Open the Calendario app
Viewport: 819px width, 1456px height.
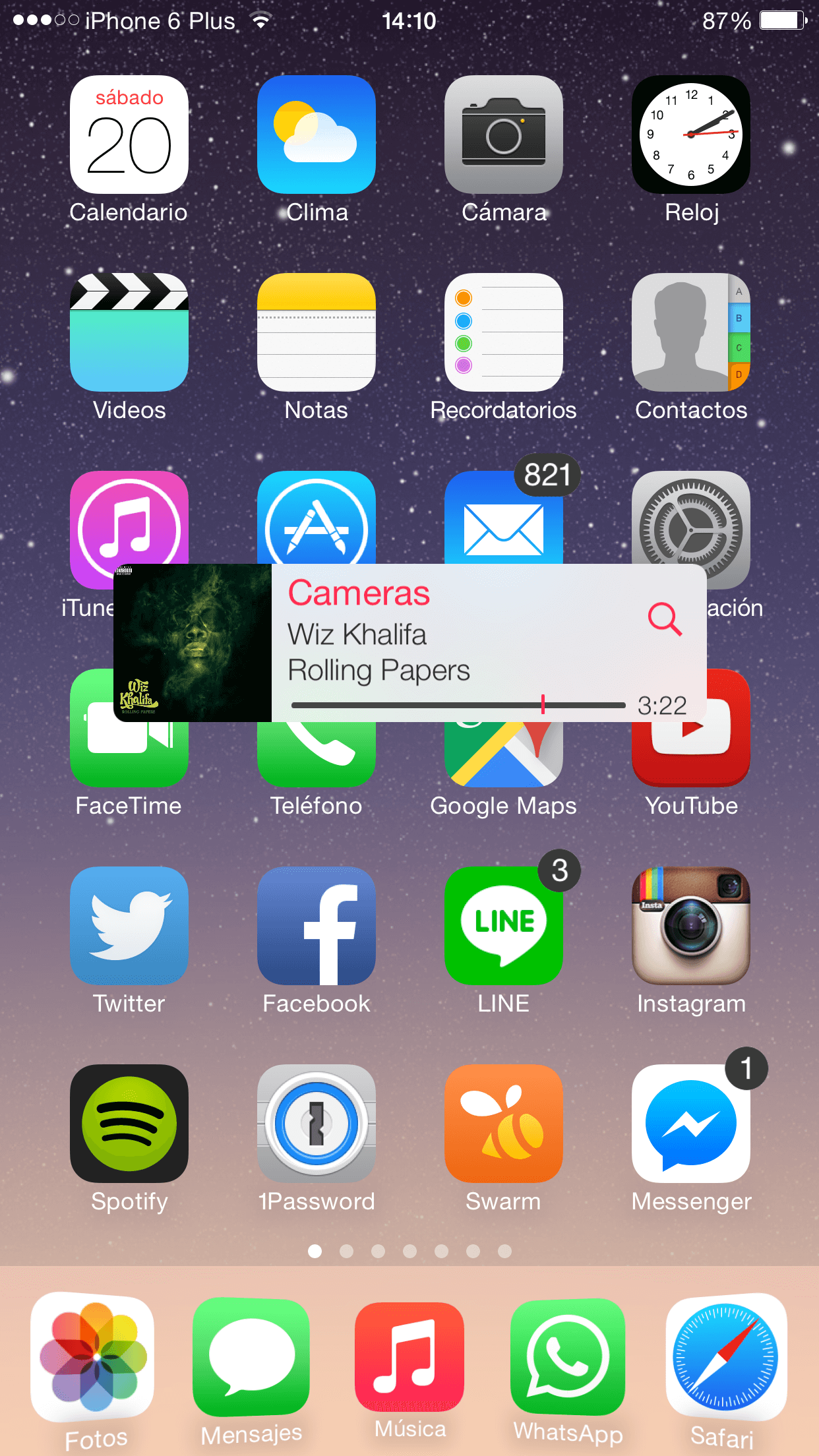pos(129,135)
